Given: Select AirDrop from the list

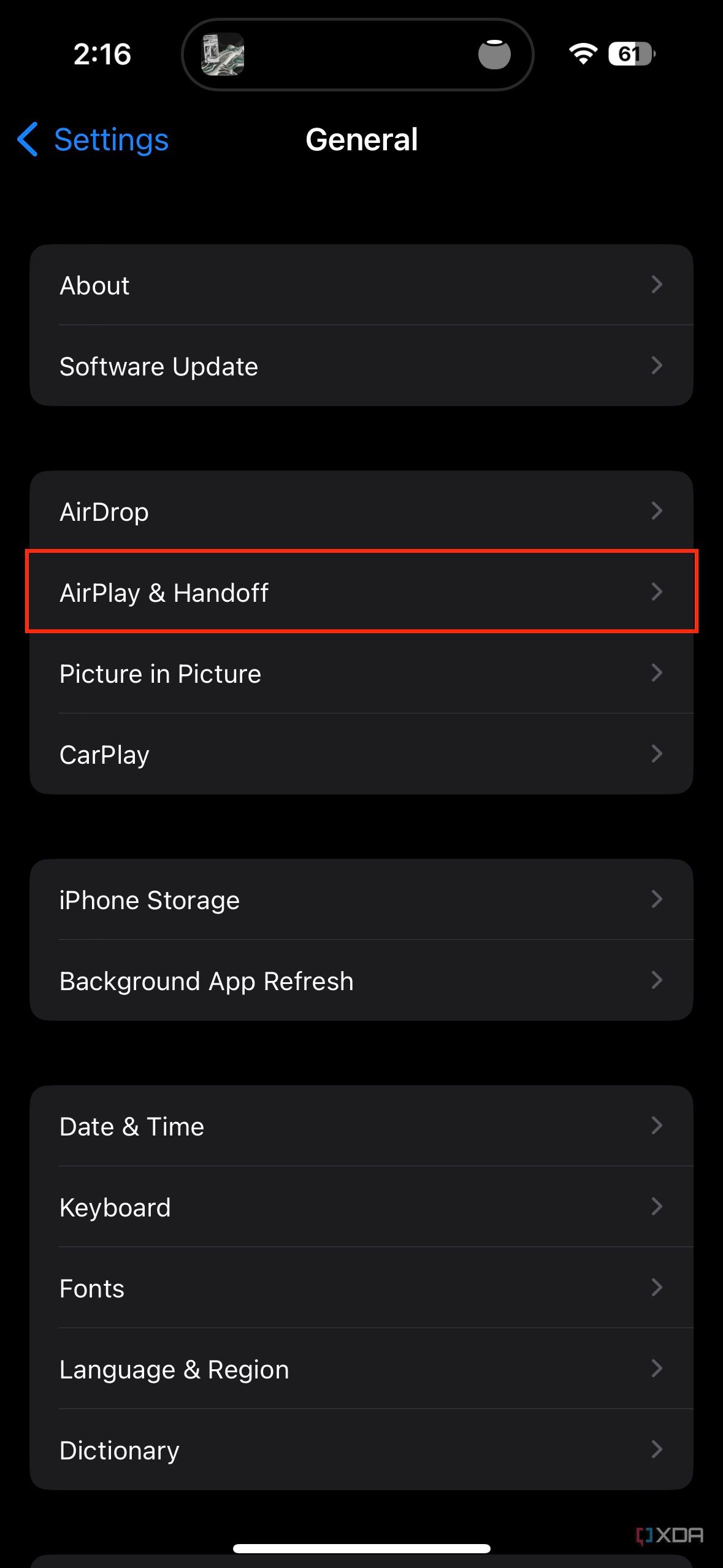Looking at the screenshot, I should tap(362, 511).
